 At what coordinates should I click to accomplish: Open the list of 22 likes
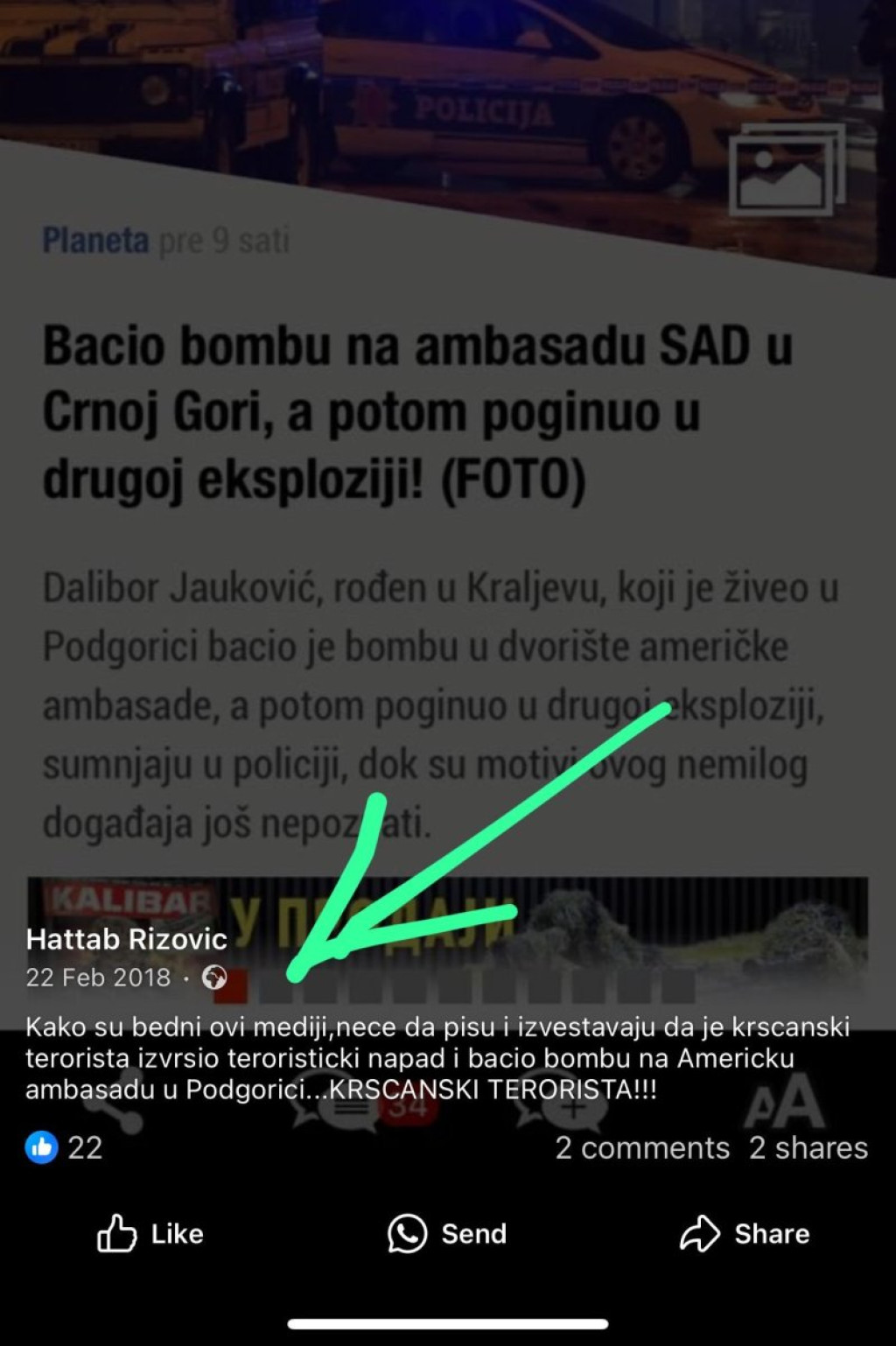click(x=64, y=1148)
